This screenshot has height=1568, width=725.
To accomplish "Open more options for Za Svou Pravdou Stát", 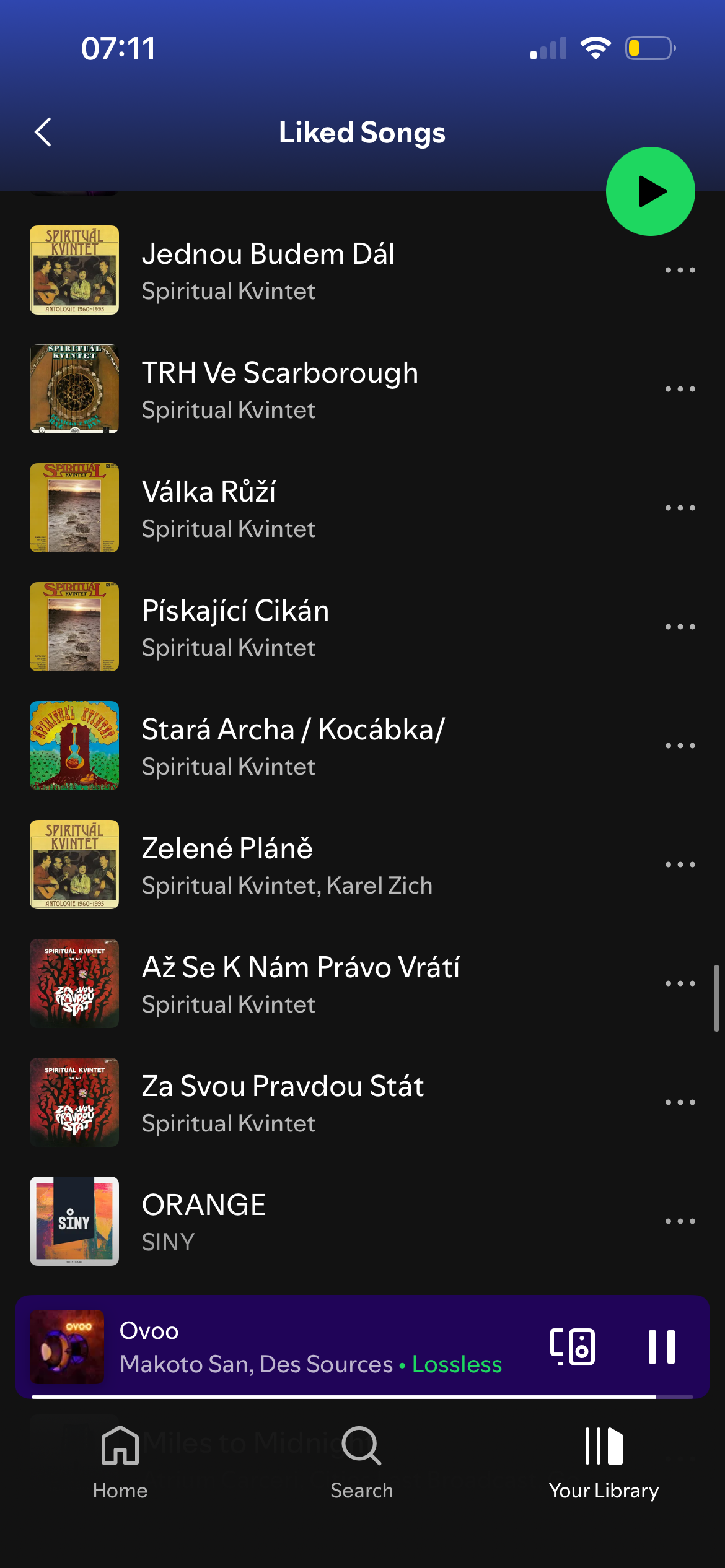I will coord(680,1102).
